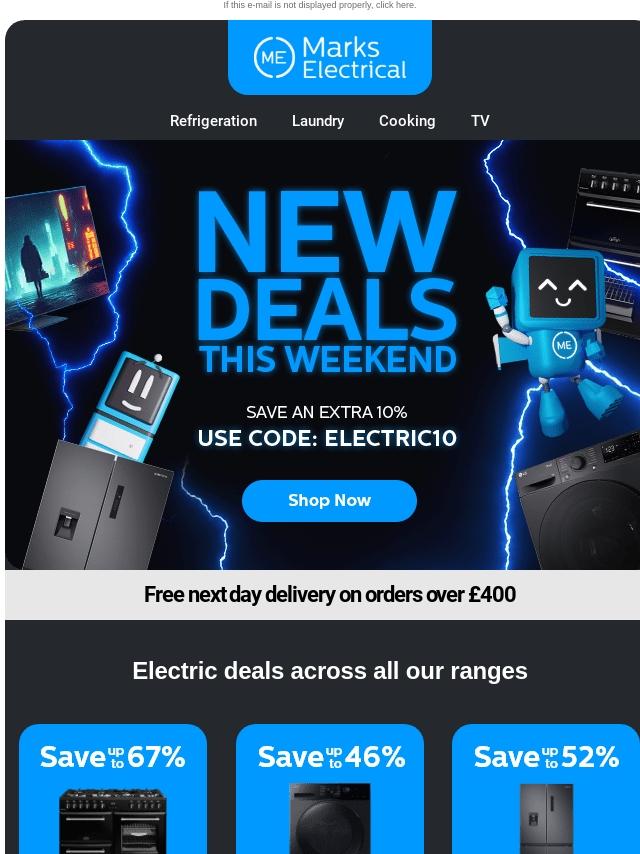Select the TV category link

point(480,120)
